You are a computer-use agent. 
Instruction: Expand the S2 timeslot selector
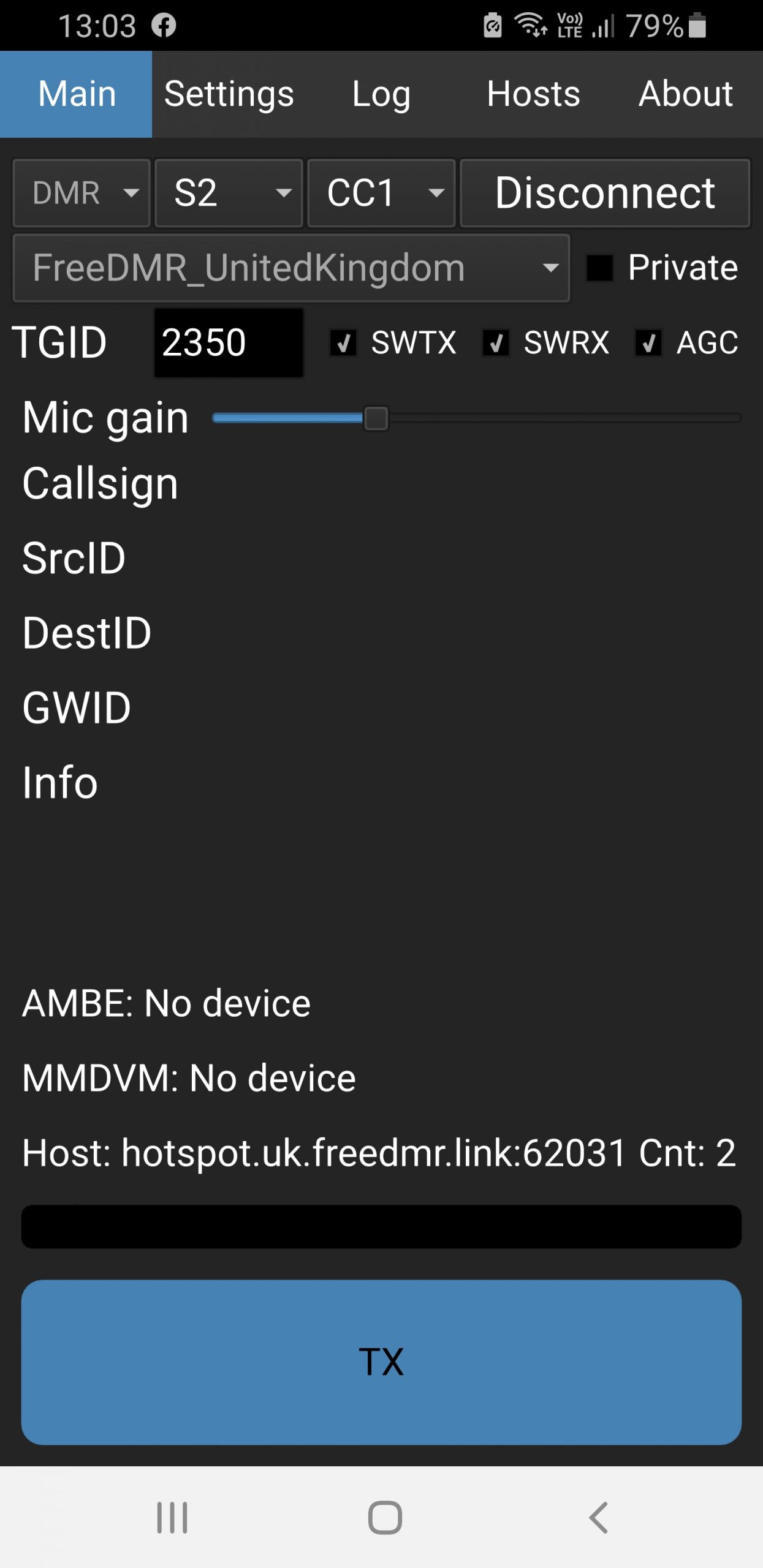[x=228, y=193]
